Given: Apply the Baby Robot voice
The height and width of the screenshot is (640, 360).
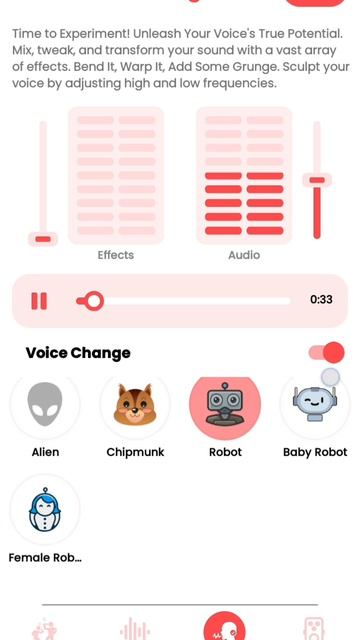Looking at the screenshot, I should click(315, 404).
